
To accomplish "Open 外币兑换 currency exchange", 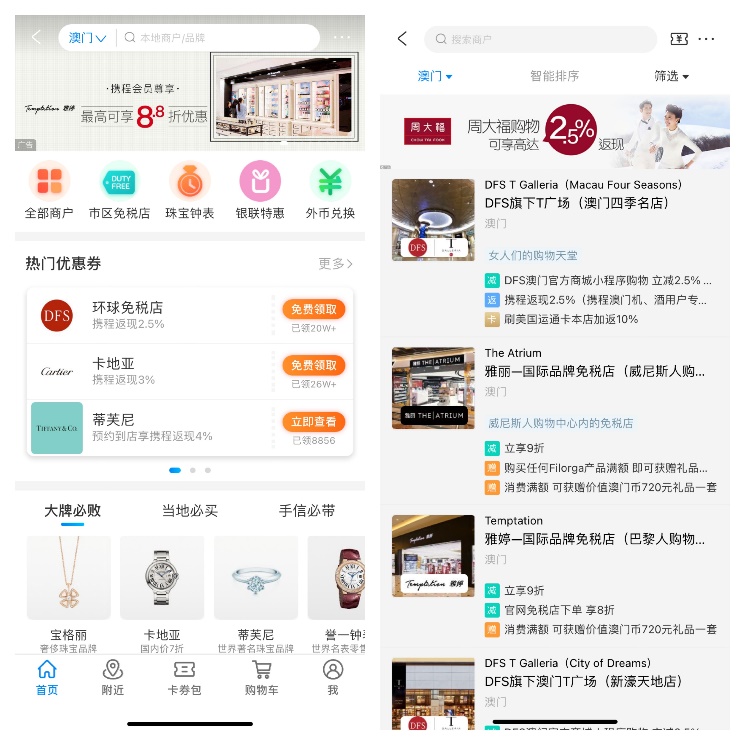I will click(329, 190).
